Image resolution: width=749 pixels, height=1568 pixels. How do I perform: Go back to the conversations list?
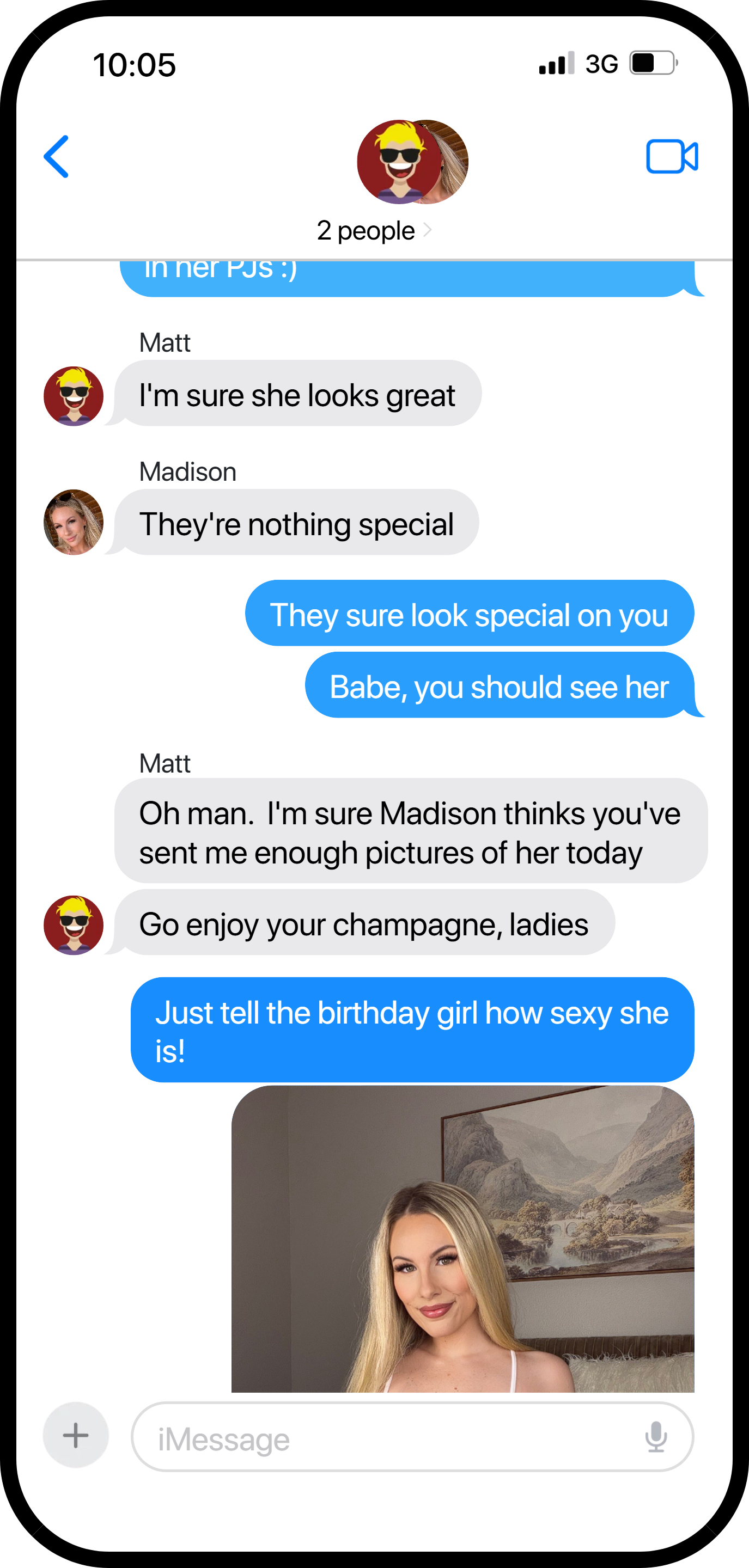(56, 156)
